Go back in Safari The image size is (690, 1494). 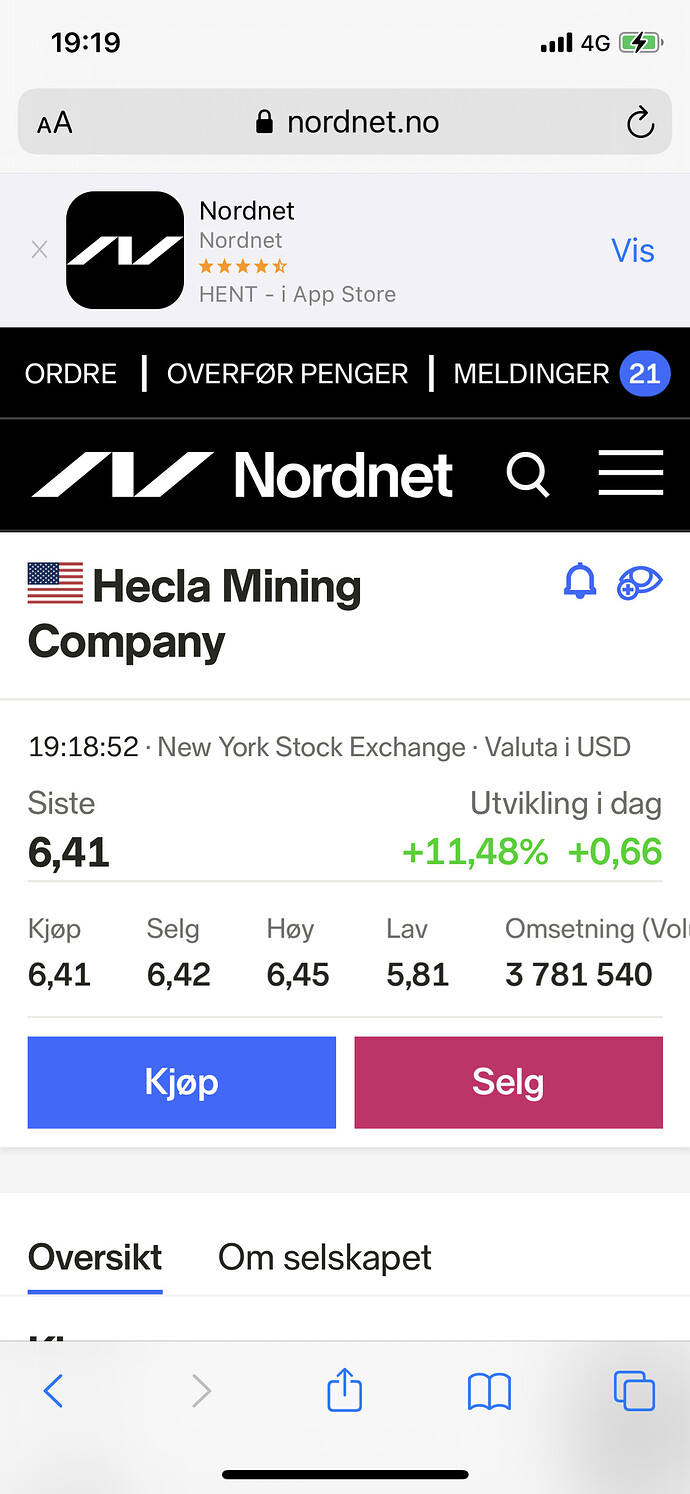click(x=53, y=1391)
